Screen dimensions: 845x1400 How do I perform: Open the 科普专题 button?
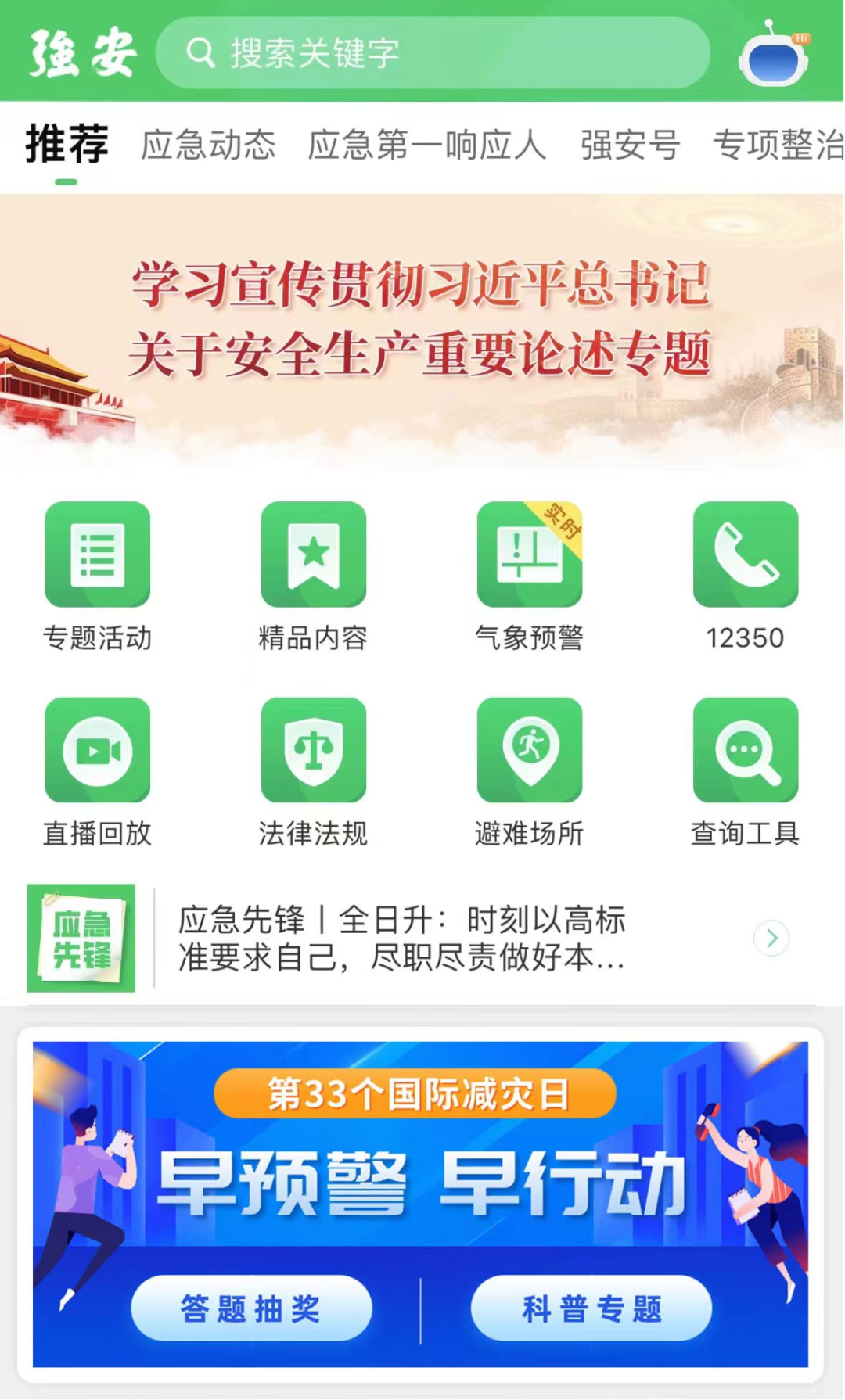click(591, 1308)
